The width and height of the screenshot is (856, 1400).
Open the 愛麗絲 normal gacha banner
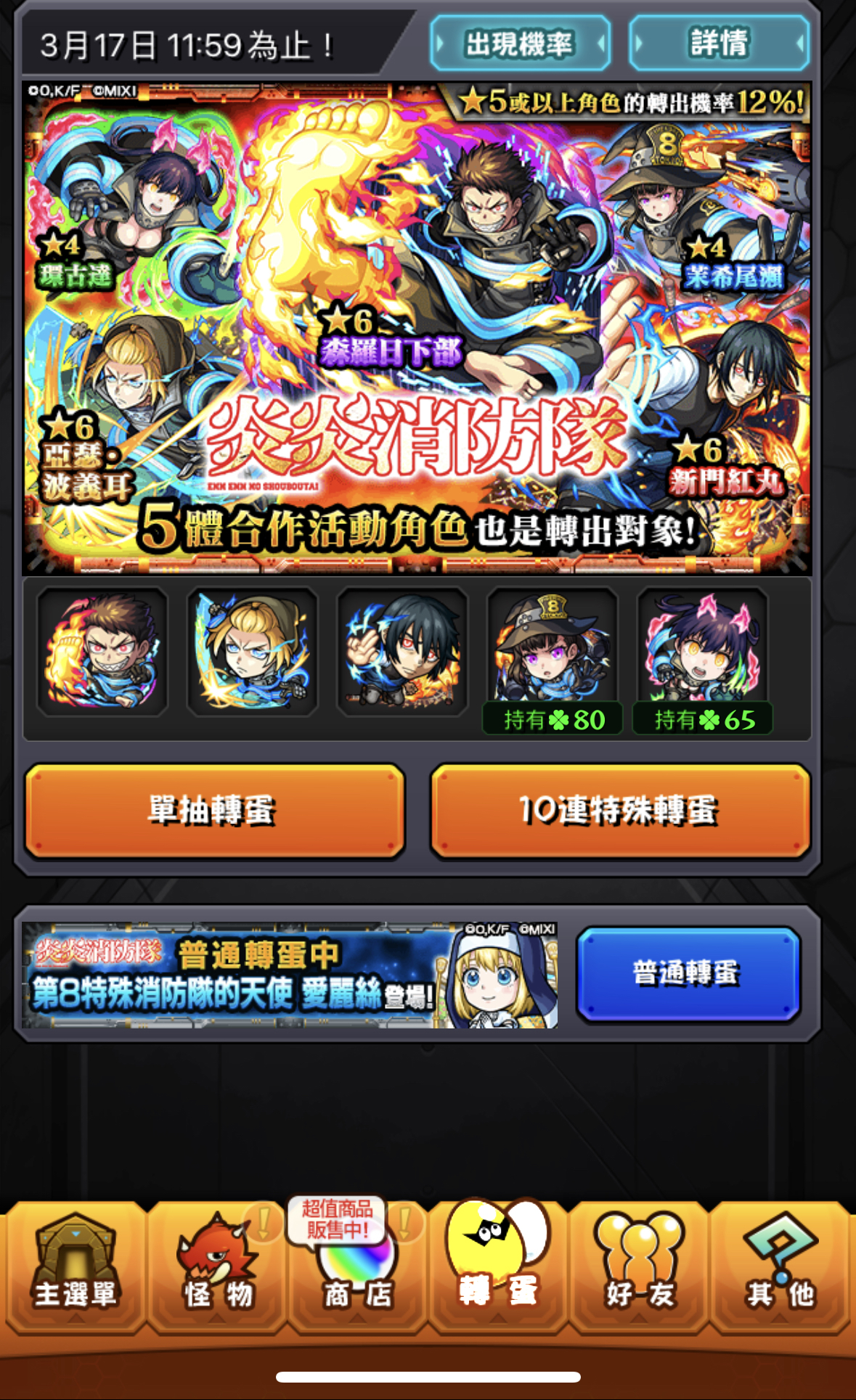pyautogui.click(x=290, y=975)
